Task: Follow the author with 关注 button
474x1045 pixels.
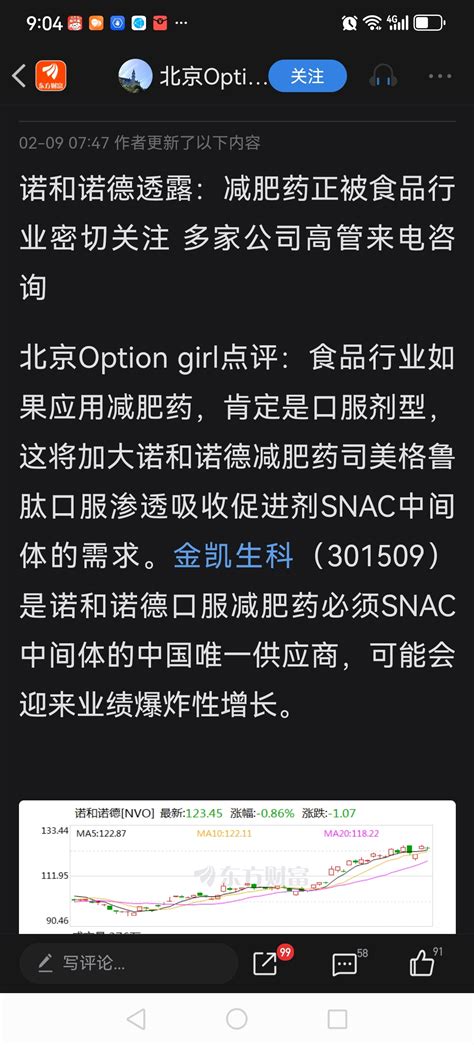Action: 307,76
